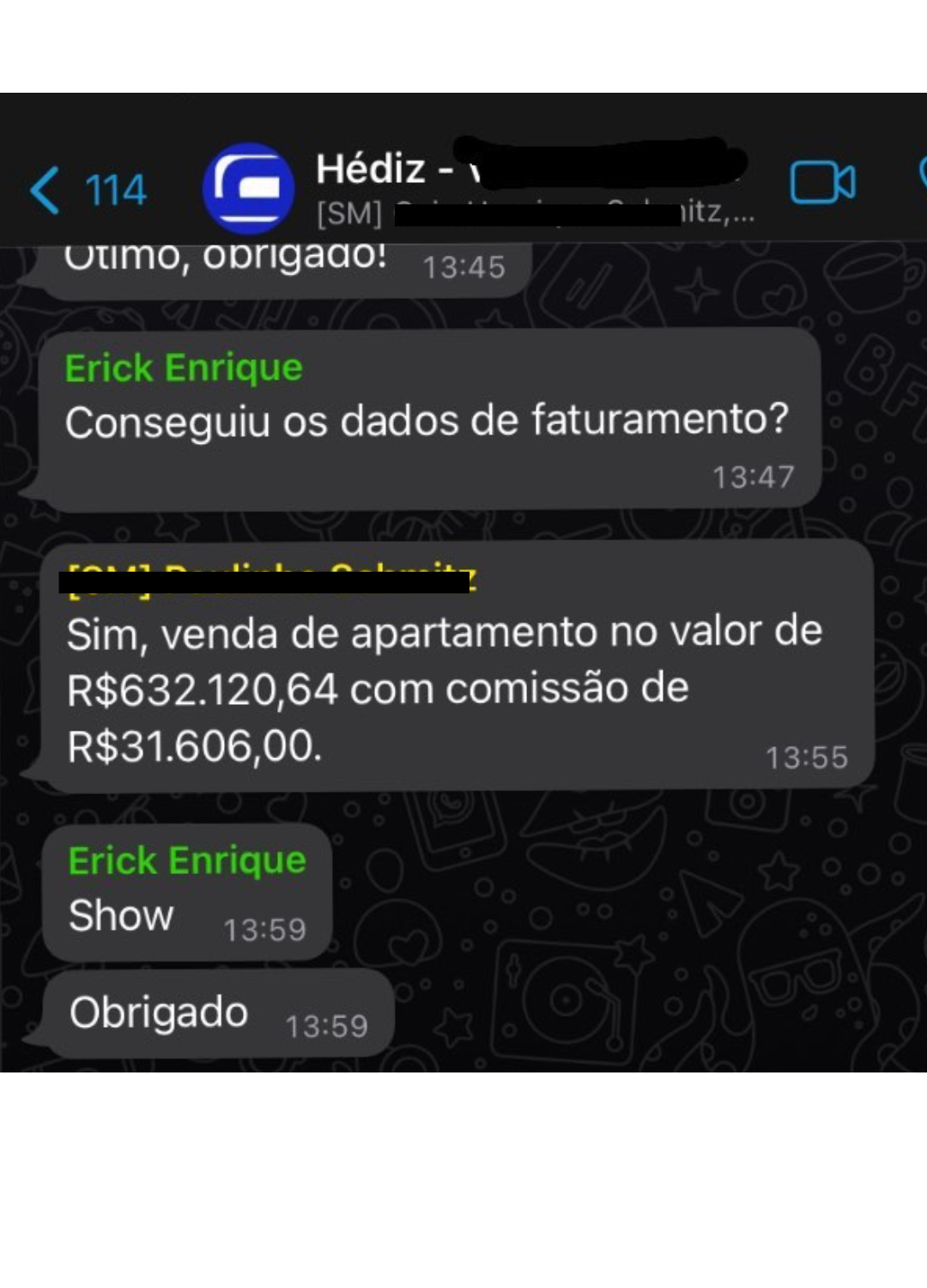
Task: Start a video call with the group
Action: click(x=821, y=182)
